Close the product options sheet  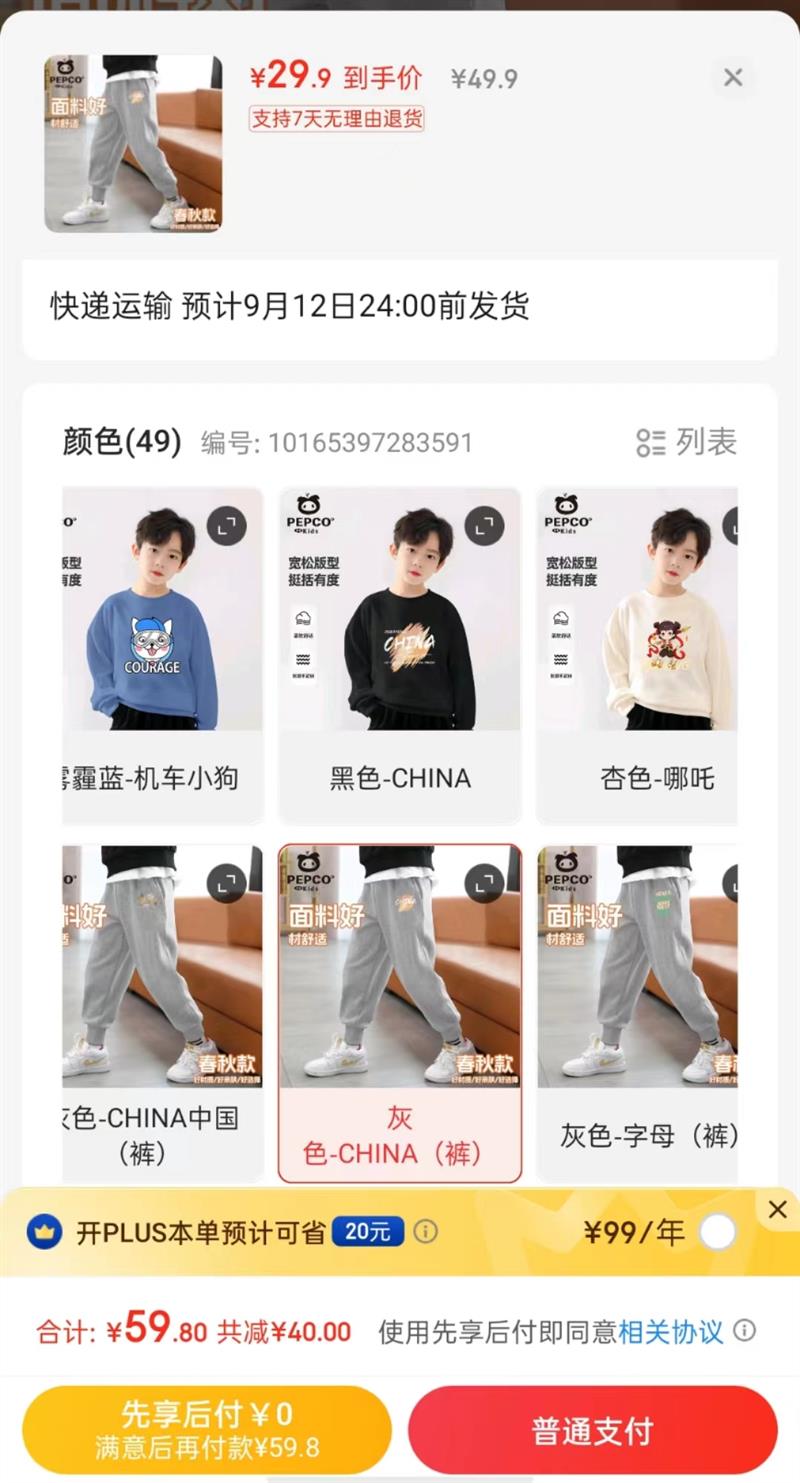(x=733, y=77)
